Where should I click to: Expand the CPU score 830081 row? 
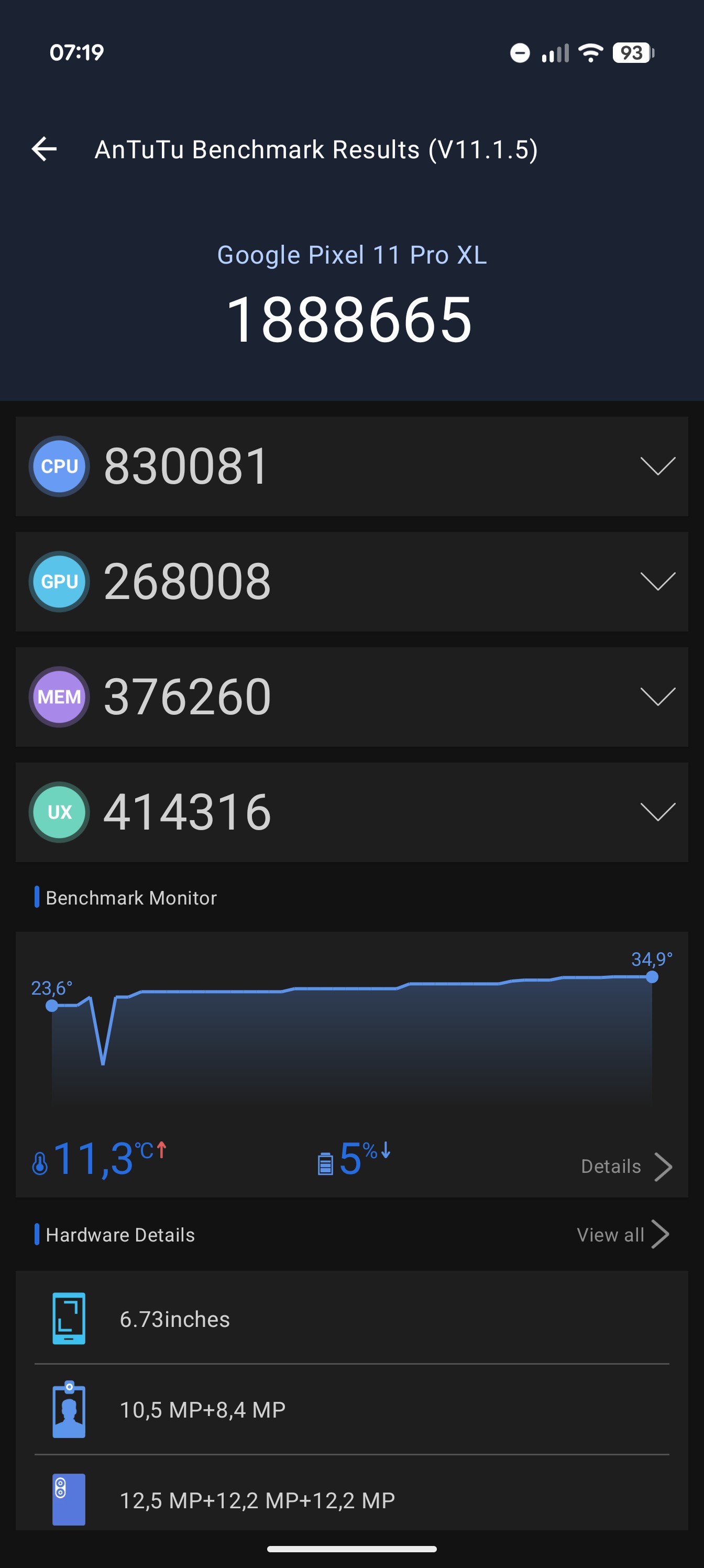351,466
